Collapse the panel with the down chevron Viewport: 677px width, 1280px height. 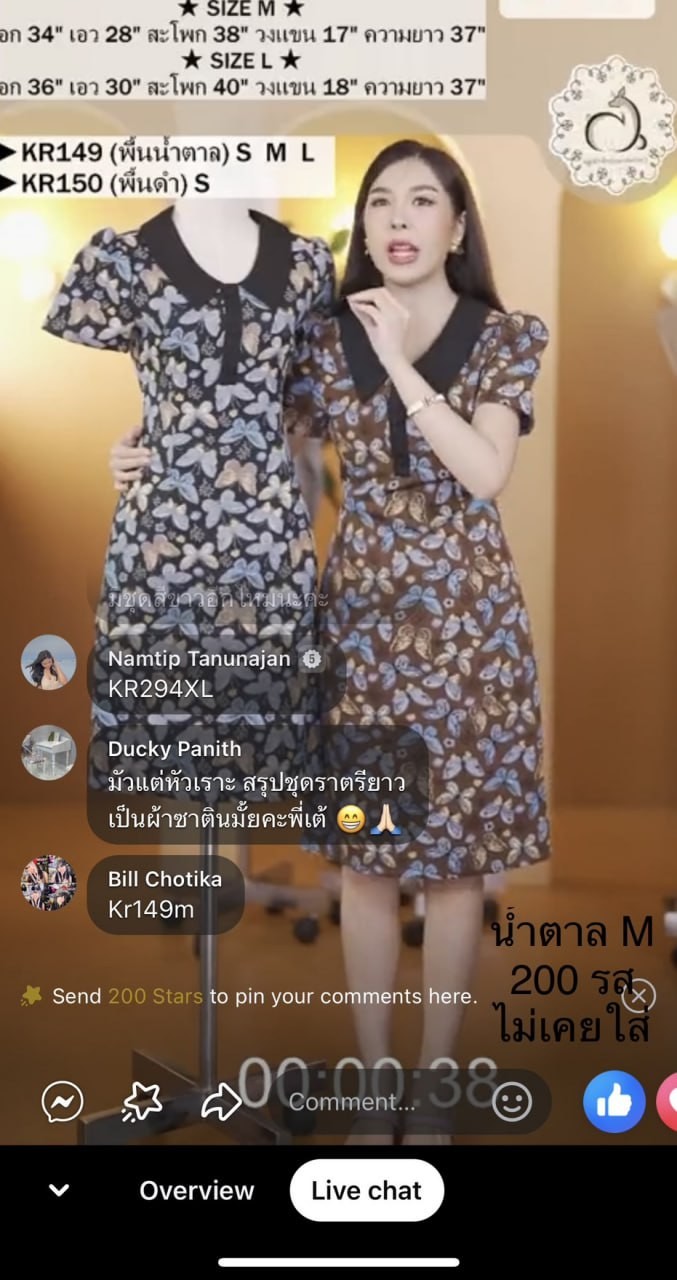[x=59, y=1191]
